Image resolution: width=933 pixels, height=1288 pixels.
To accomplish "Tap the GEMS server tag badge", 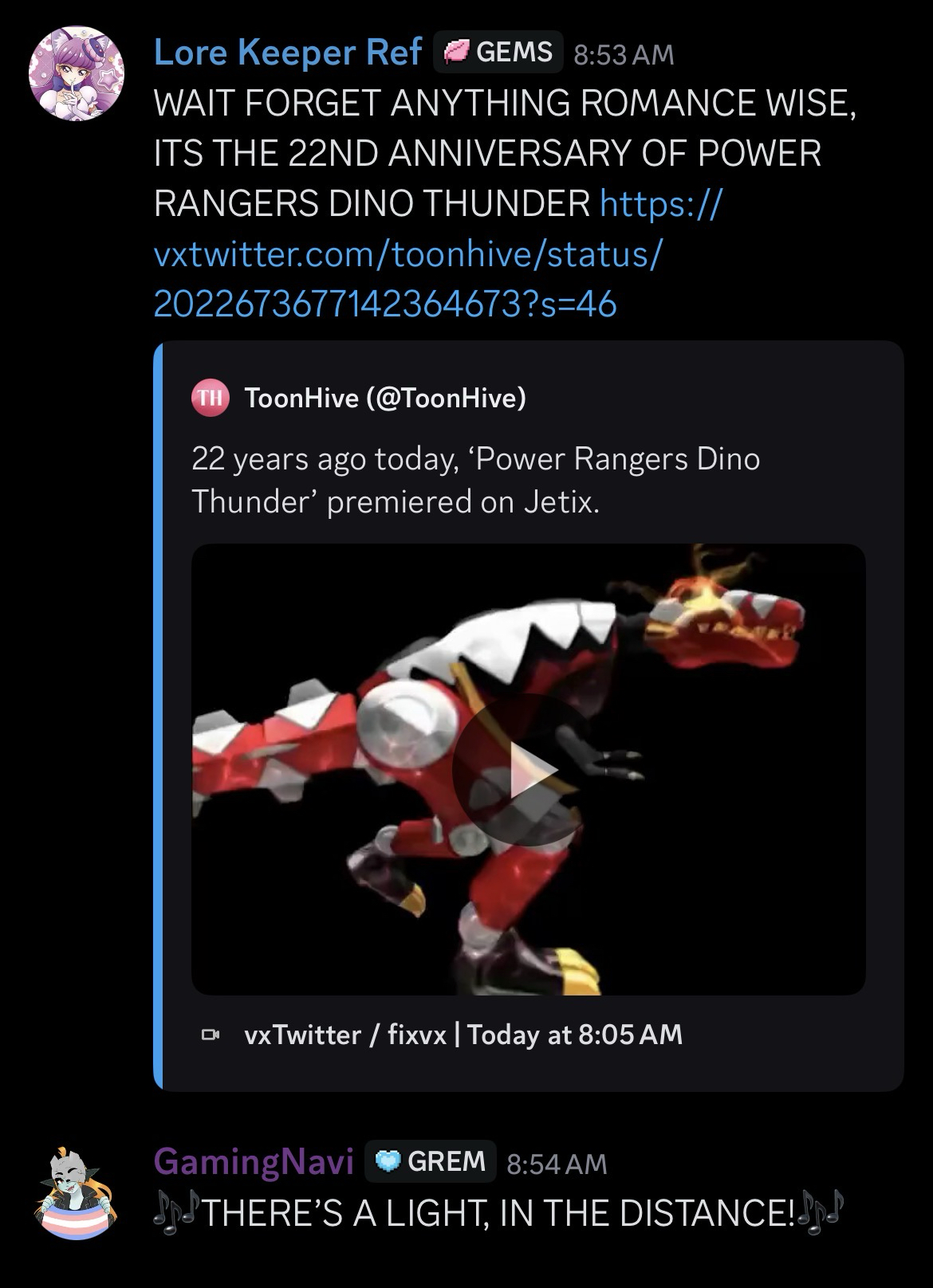I will click(x=498, y=53).
